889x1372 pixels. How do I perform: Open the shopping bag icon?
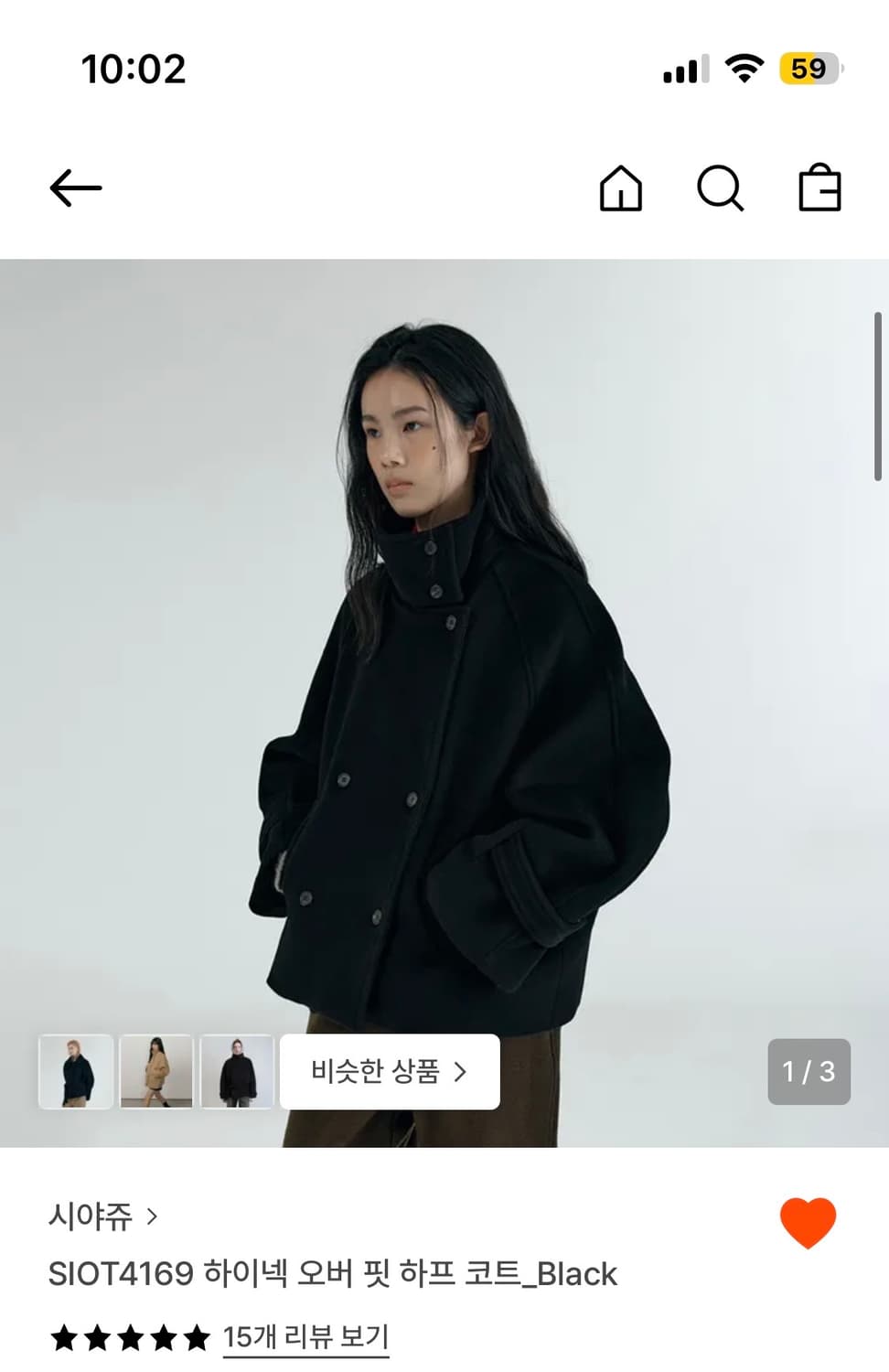[820, 188]
